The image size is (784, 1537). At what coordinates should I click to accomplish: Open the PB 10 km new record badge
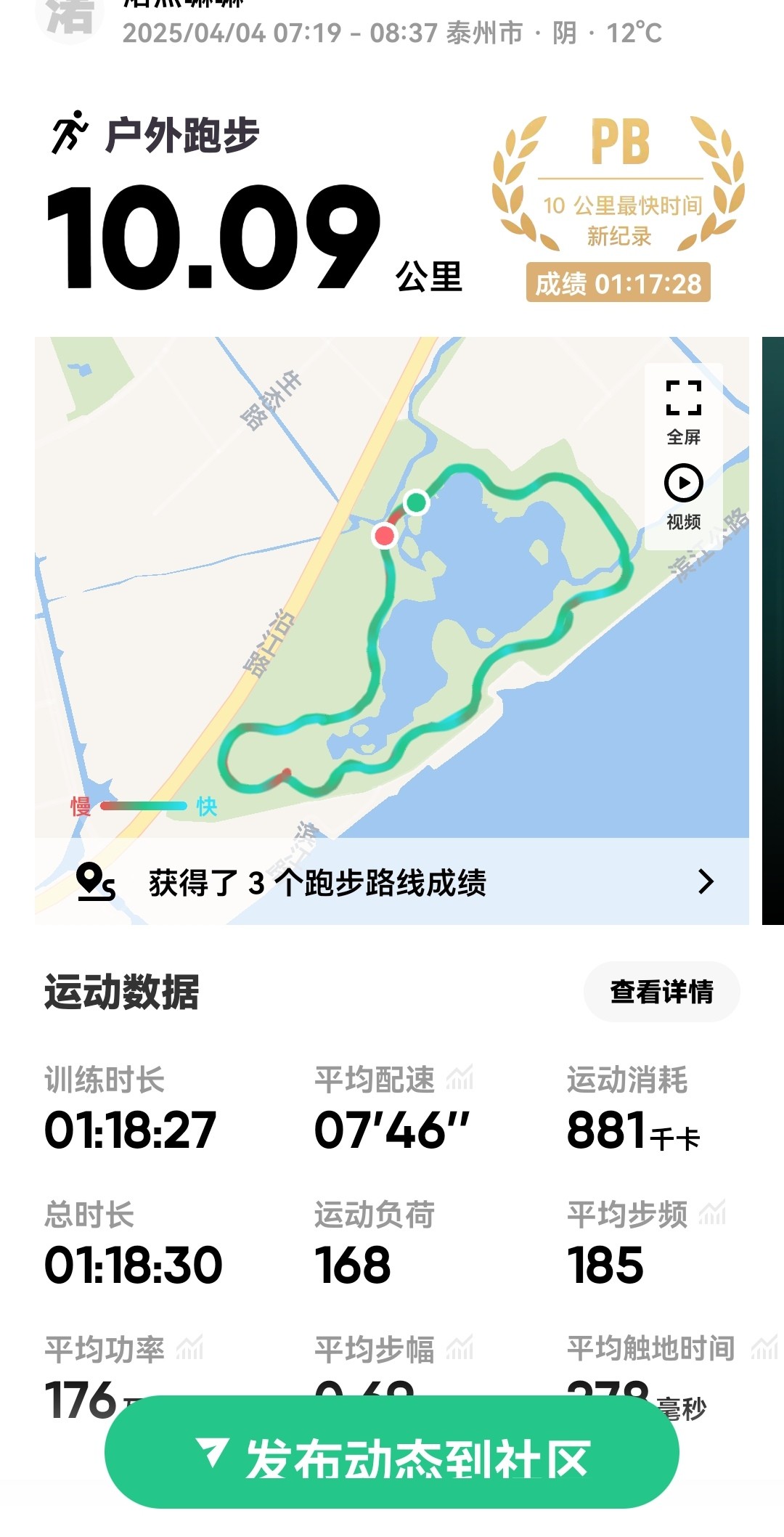point(618,208)
